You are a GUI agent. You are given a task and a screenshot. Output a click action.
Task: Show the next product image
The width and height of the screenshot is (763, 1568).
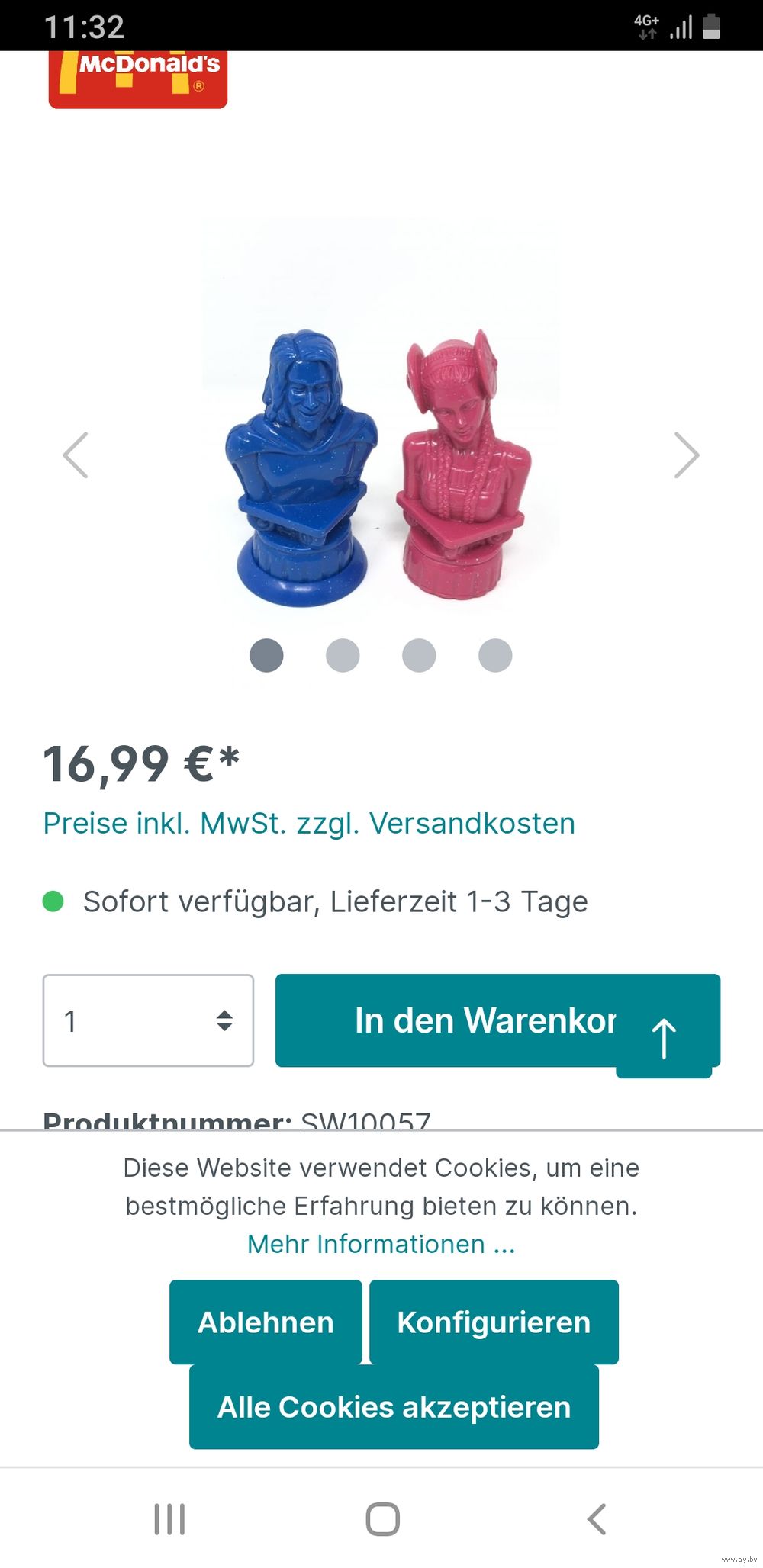[x=686, y=455]
